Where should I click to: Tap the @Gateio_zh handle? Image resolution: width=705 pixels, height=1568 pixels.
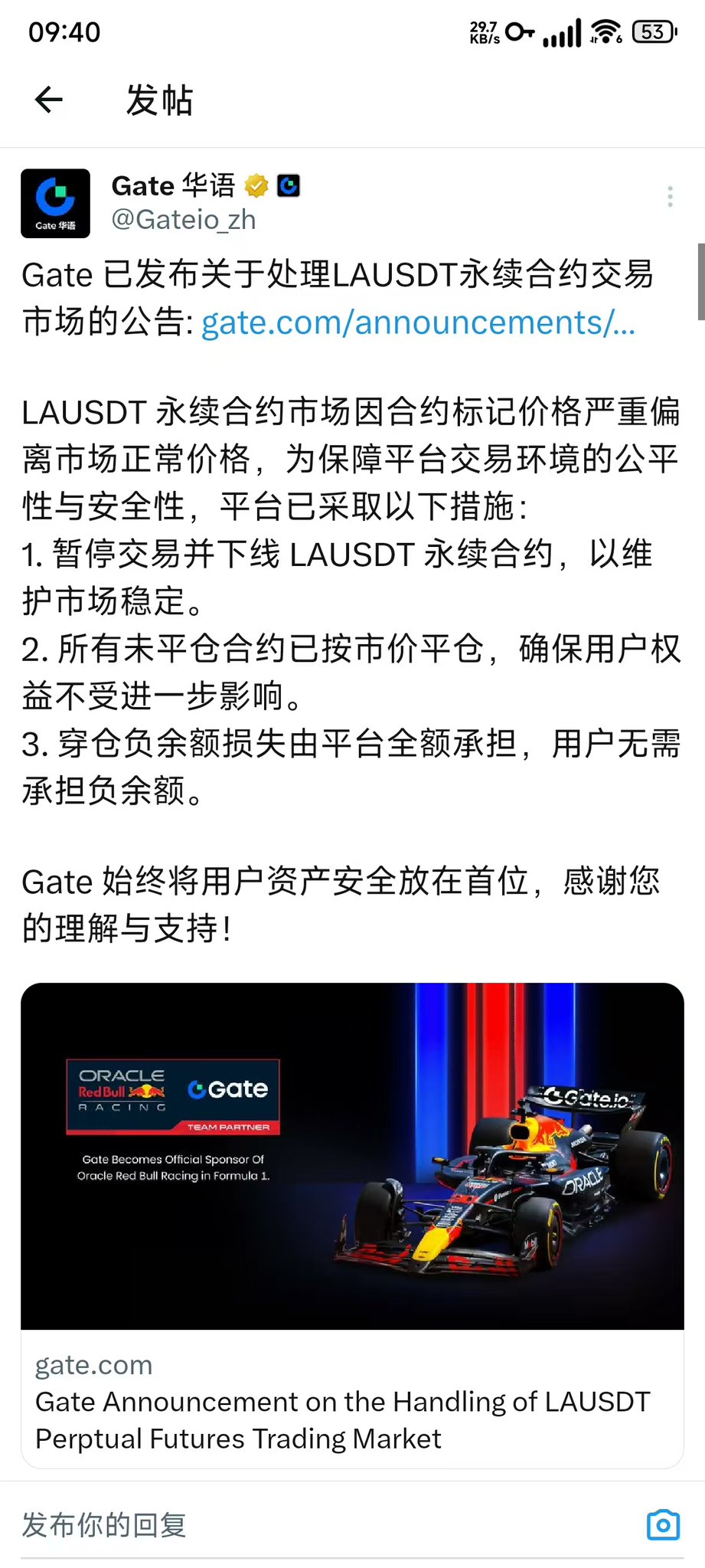(x=184, y=220)
